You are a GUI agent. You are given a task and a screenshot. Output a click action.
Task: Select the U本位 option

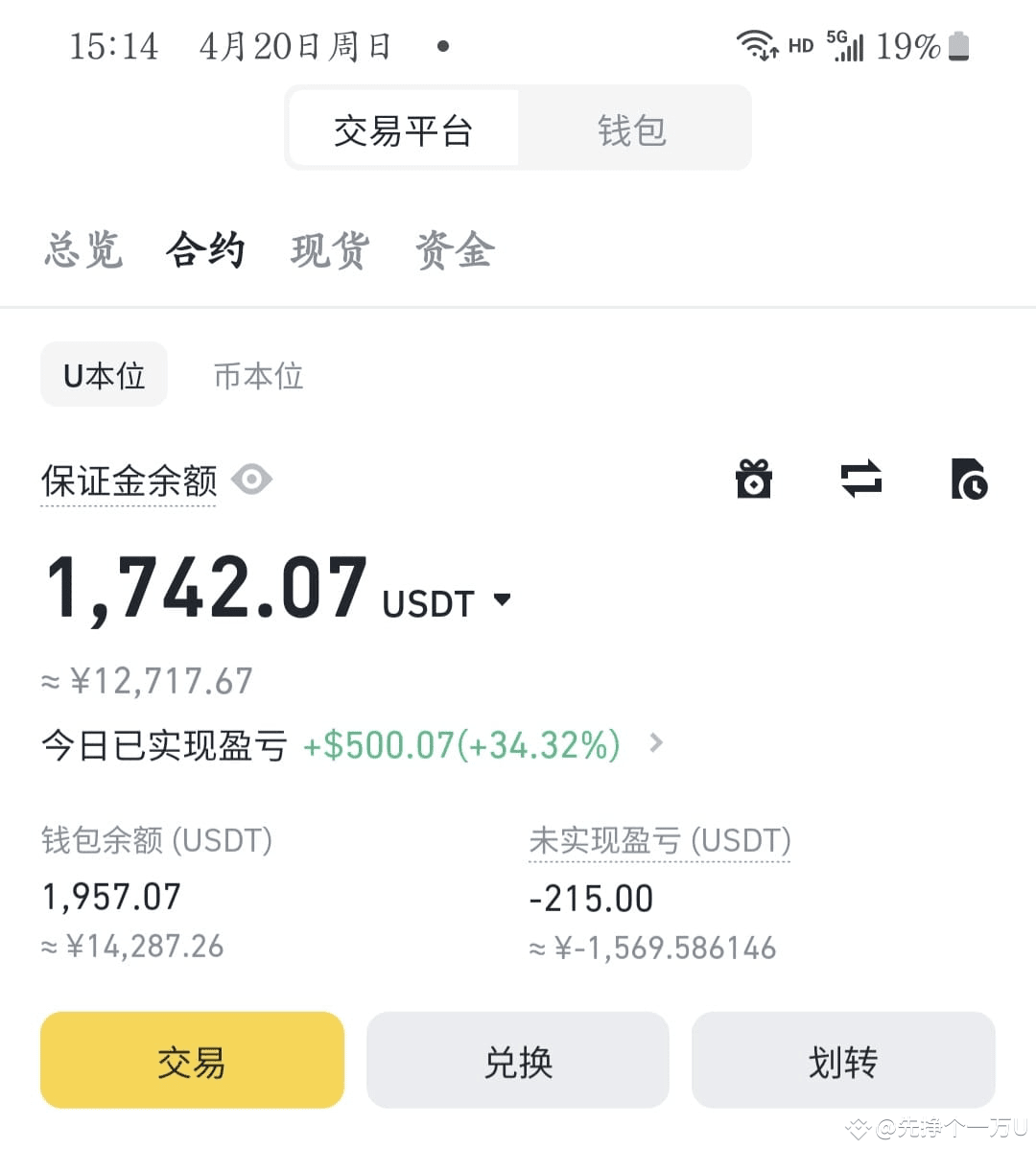click(x=104, y=376)
